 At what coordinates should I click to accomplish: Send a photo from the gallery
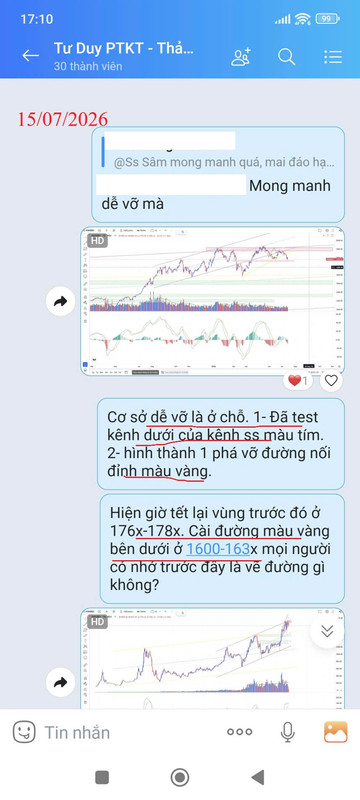336,732
